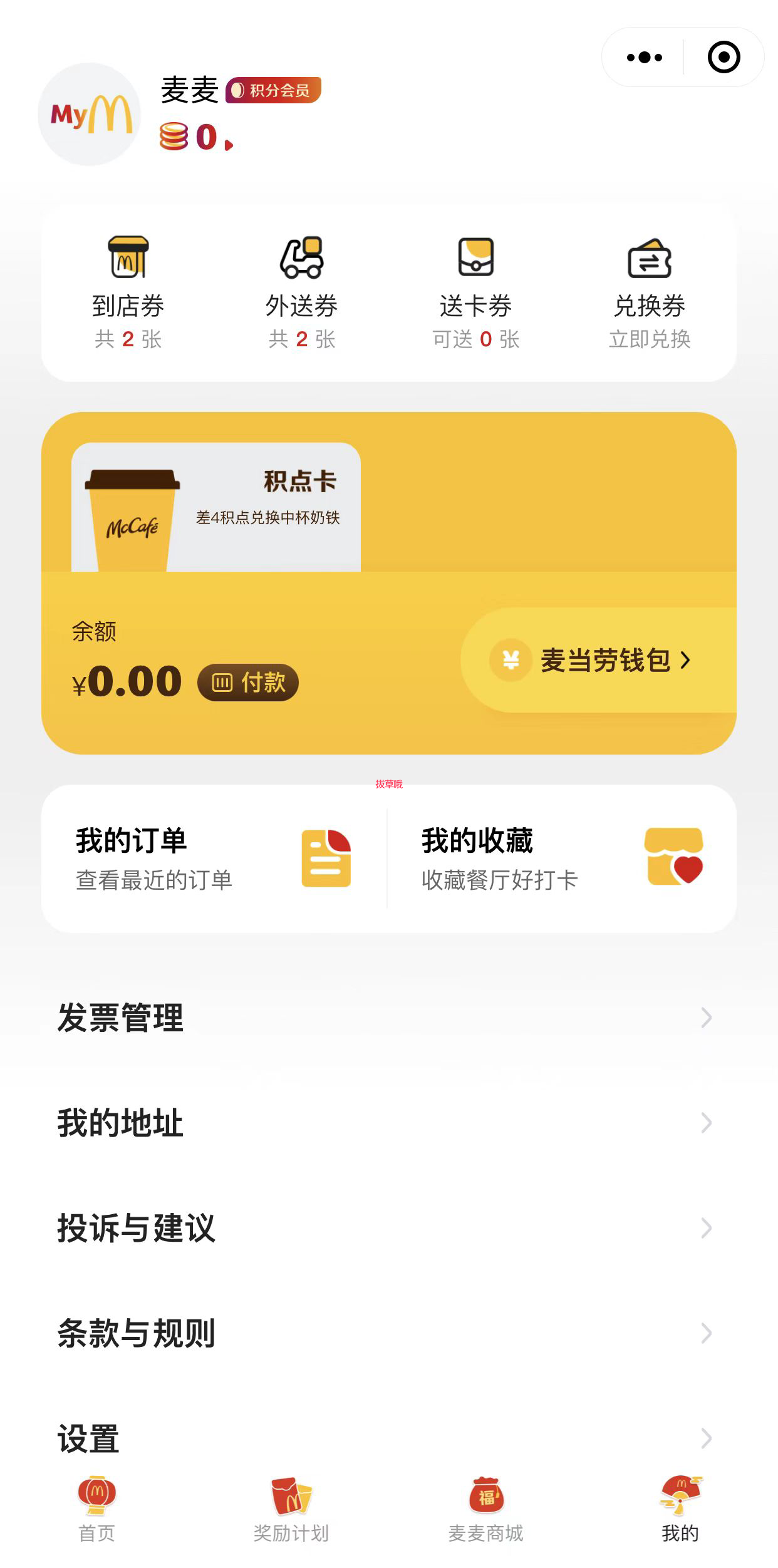Open 我的收藏 favorite restaurants
Viewport: 778px width, 1568px height.
pos(561,859)
